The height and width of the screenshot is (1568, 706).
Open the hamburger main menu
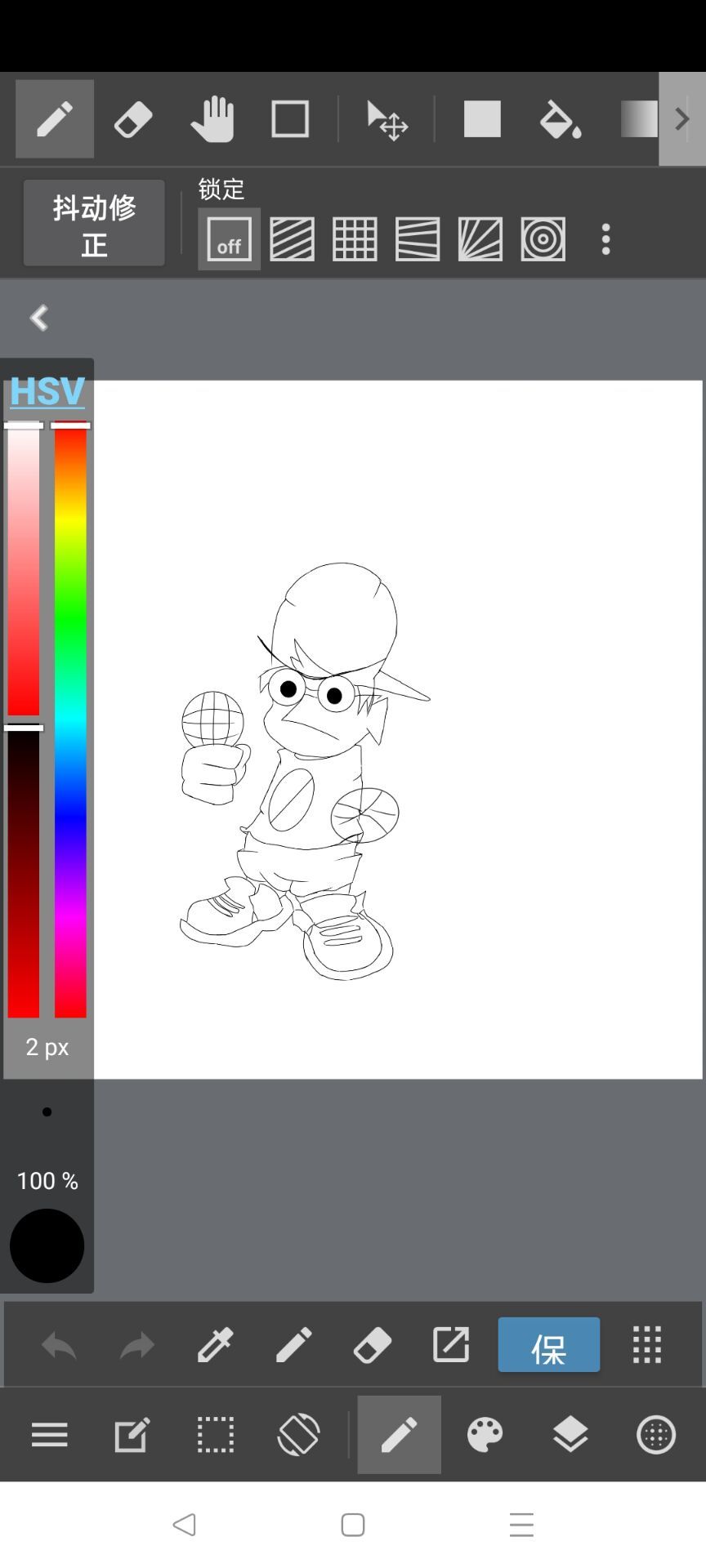click(49, 1435)
